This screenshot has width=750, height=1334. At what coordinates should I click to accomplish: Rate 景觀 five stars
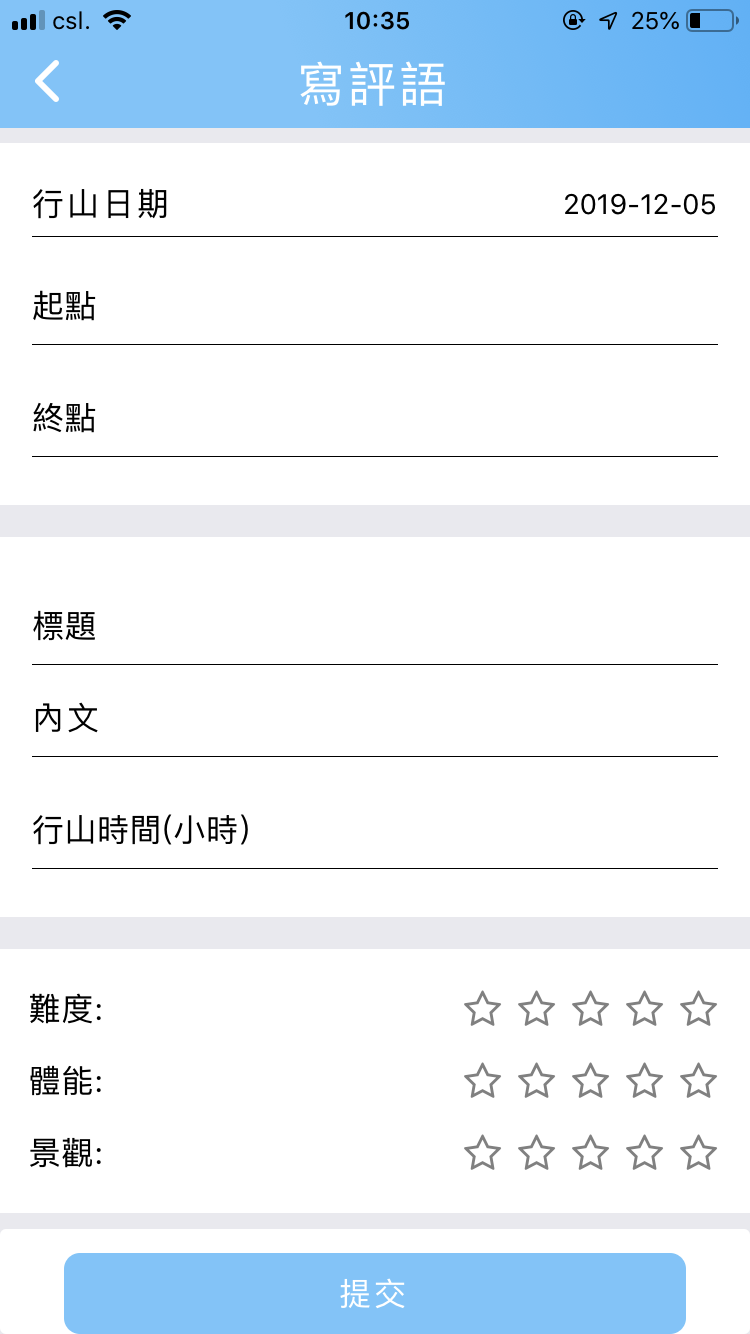[x=698, y=1154]
